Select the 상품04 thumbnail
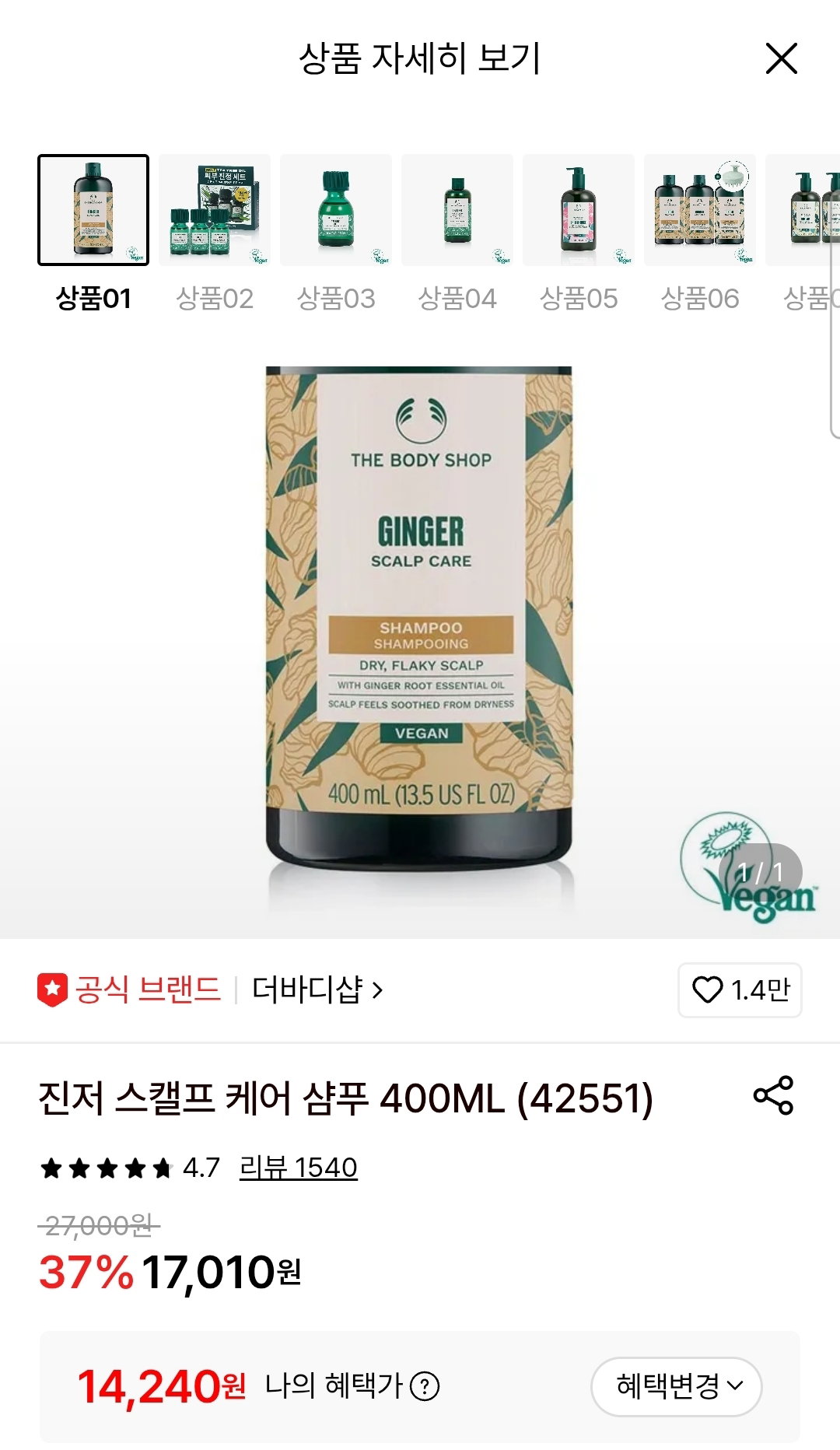Screen dimensions: 840x1450 (x=457, y=210)
